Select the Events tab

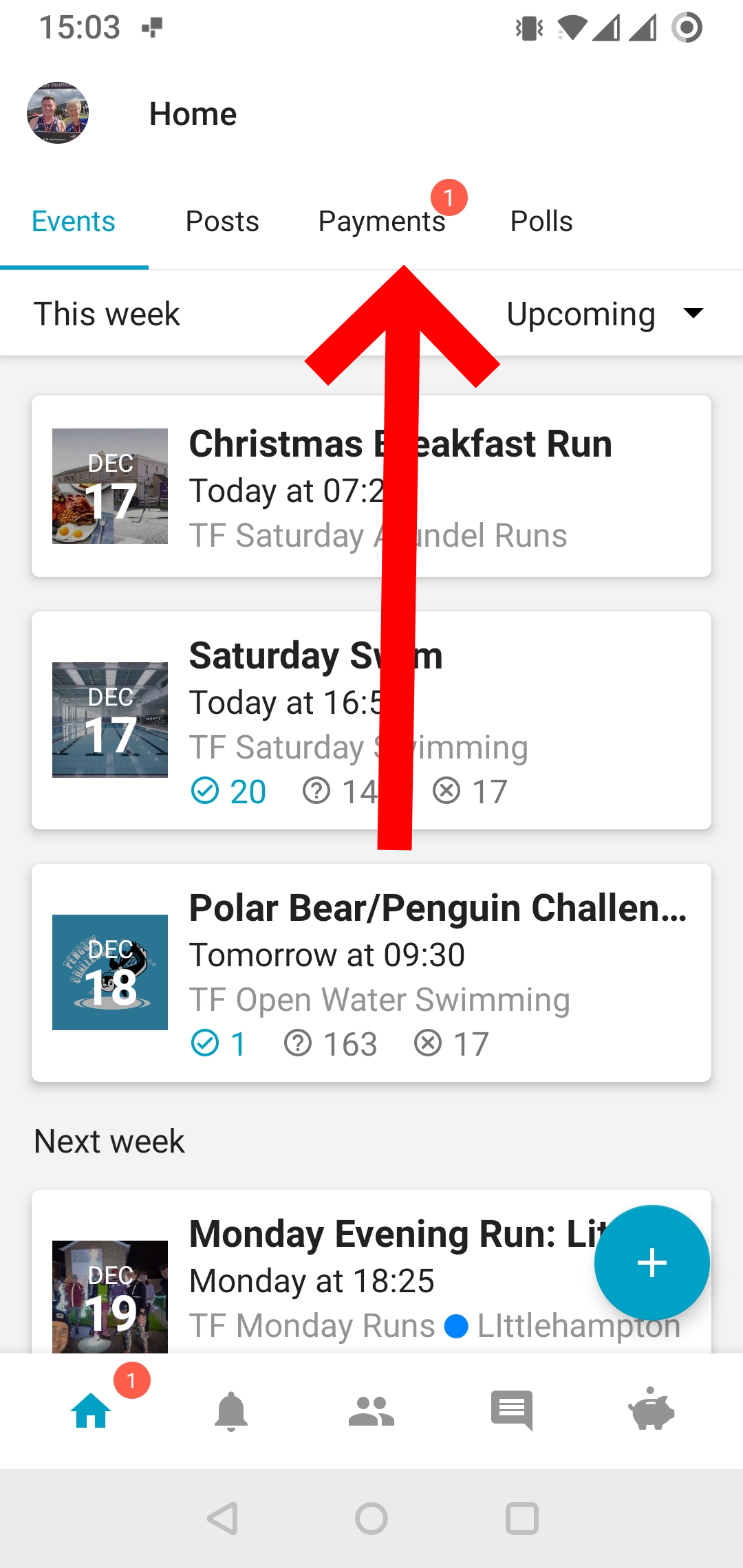pos(74,221)
